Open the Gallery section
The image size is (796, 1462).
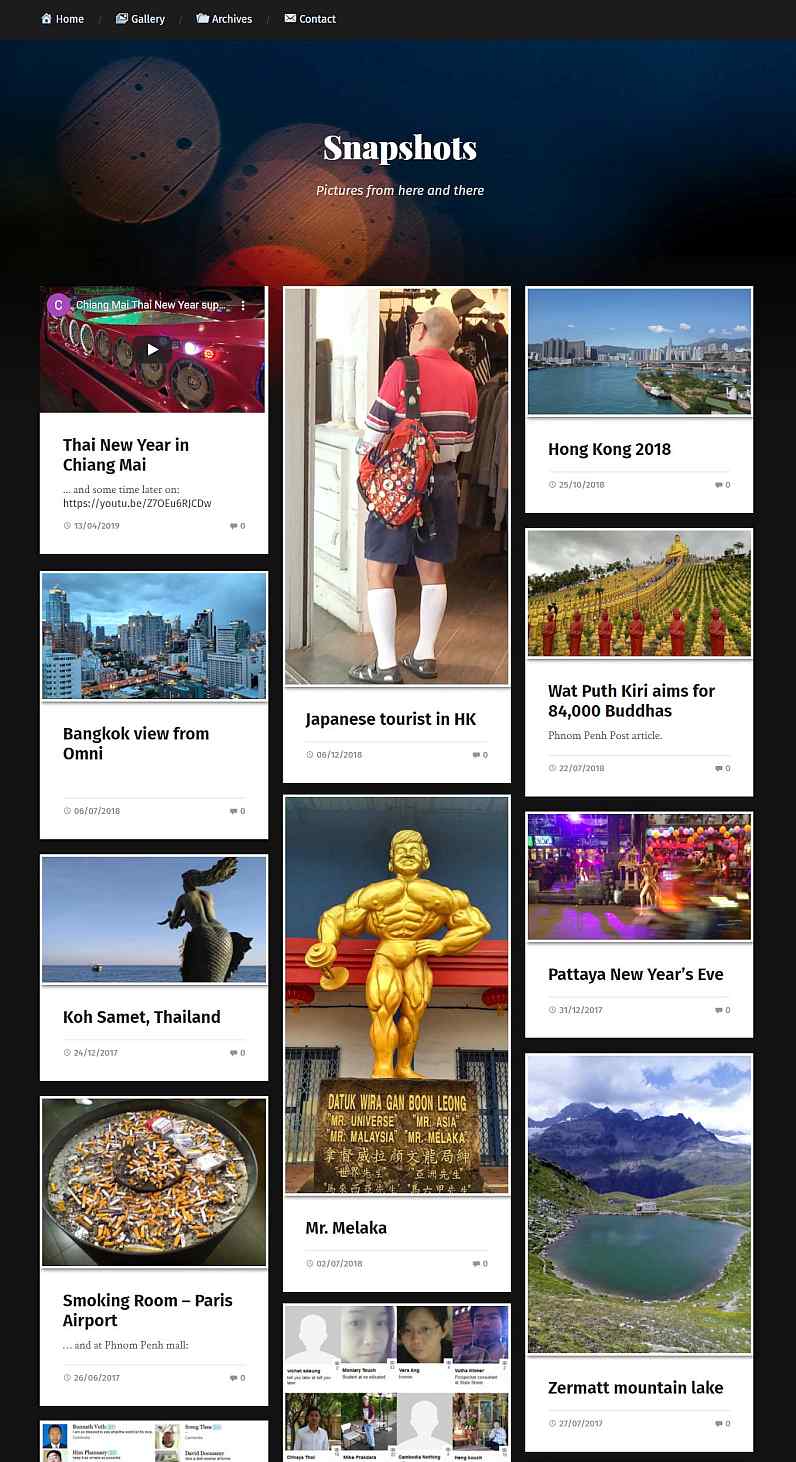point(140,19)
